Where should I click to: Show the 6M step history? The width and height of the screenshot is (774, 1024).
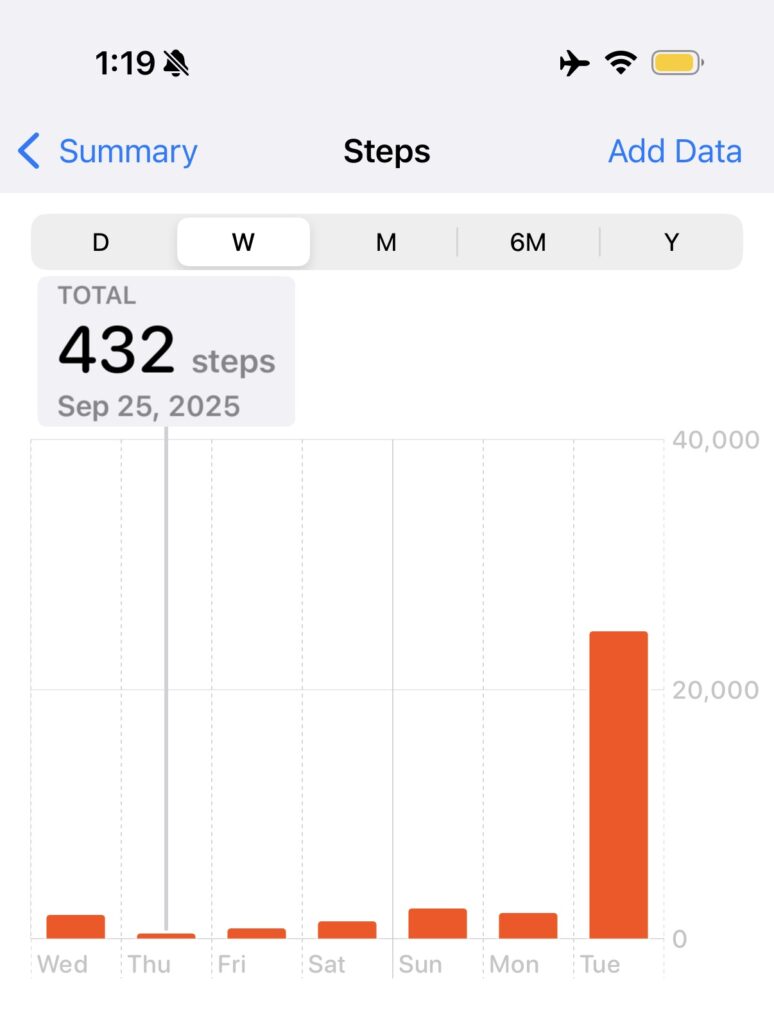[528, 243]
